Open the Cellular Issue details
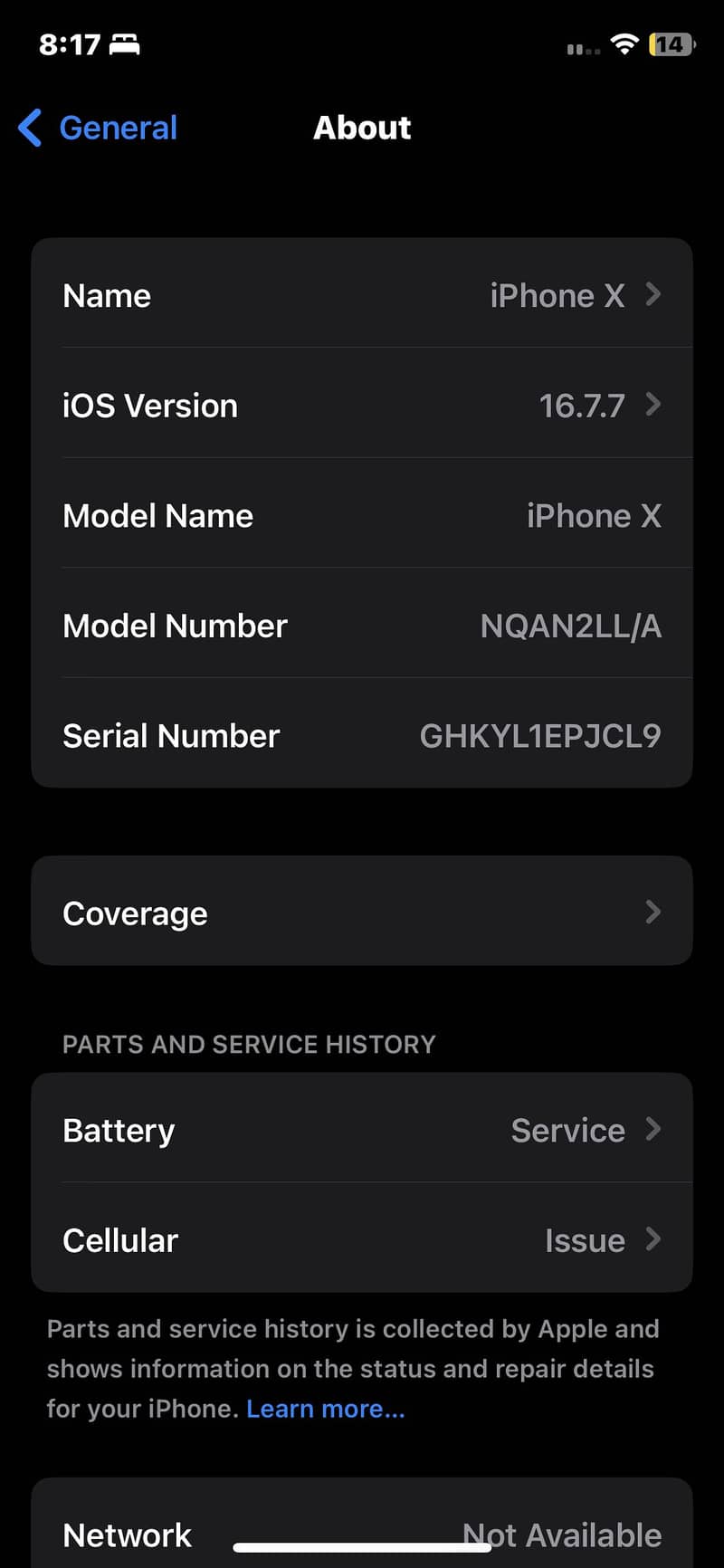The image size is (724, 1568). tap(362, 1238)
